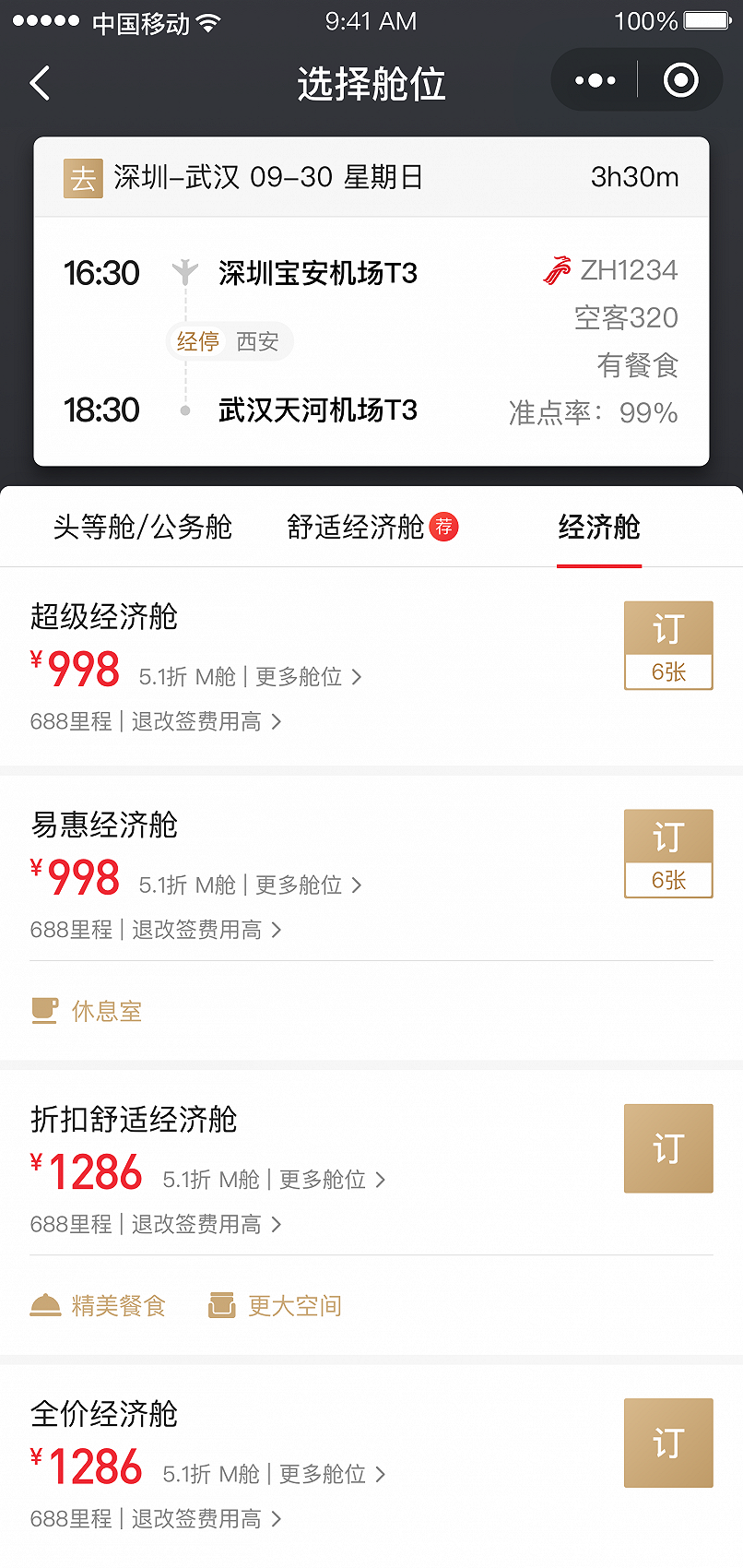
Task: Show 更多舱位 under 全价经济舱
Action: (332, 1474)
